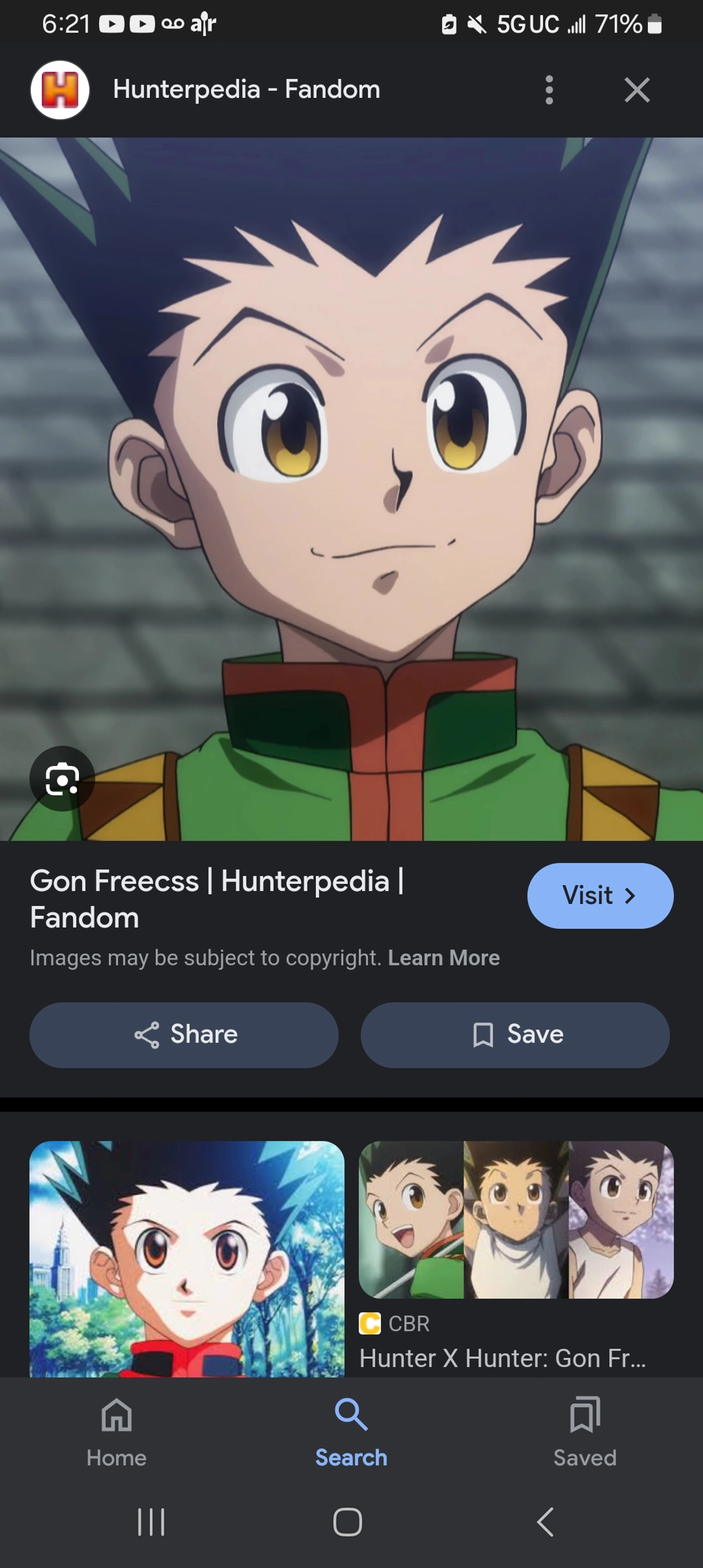Visit the Hunterpedia Fandom page

[599, 895]
